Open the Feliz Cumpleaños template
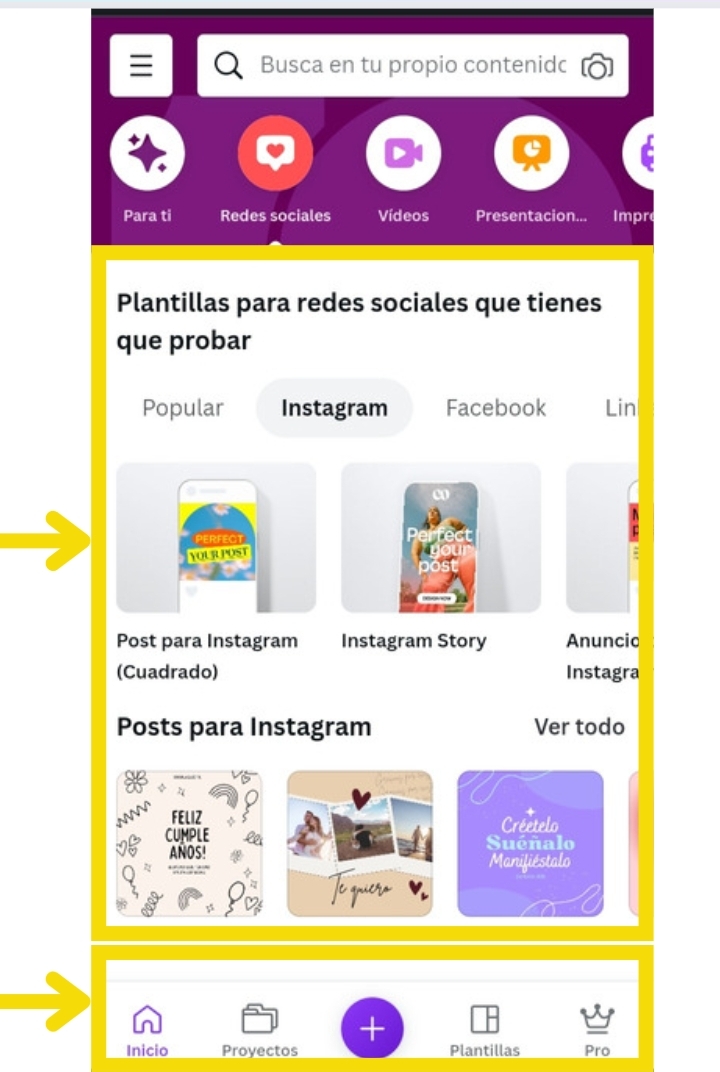The width and height of the screenshot is (720, 1072). tap(190, 843)
